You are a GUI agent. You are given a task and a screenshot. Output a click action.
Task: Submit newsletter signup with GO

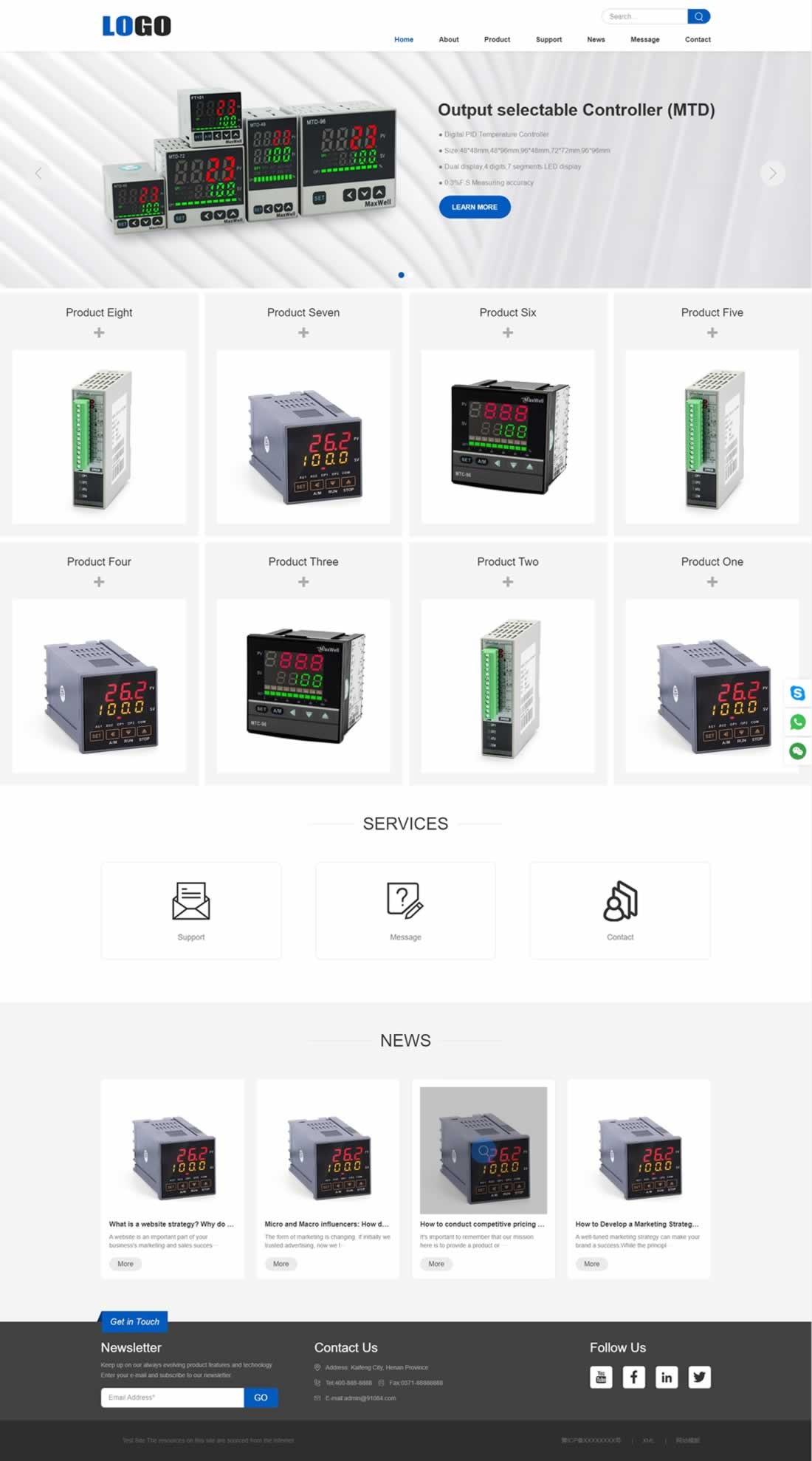[261, 1397]
